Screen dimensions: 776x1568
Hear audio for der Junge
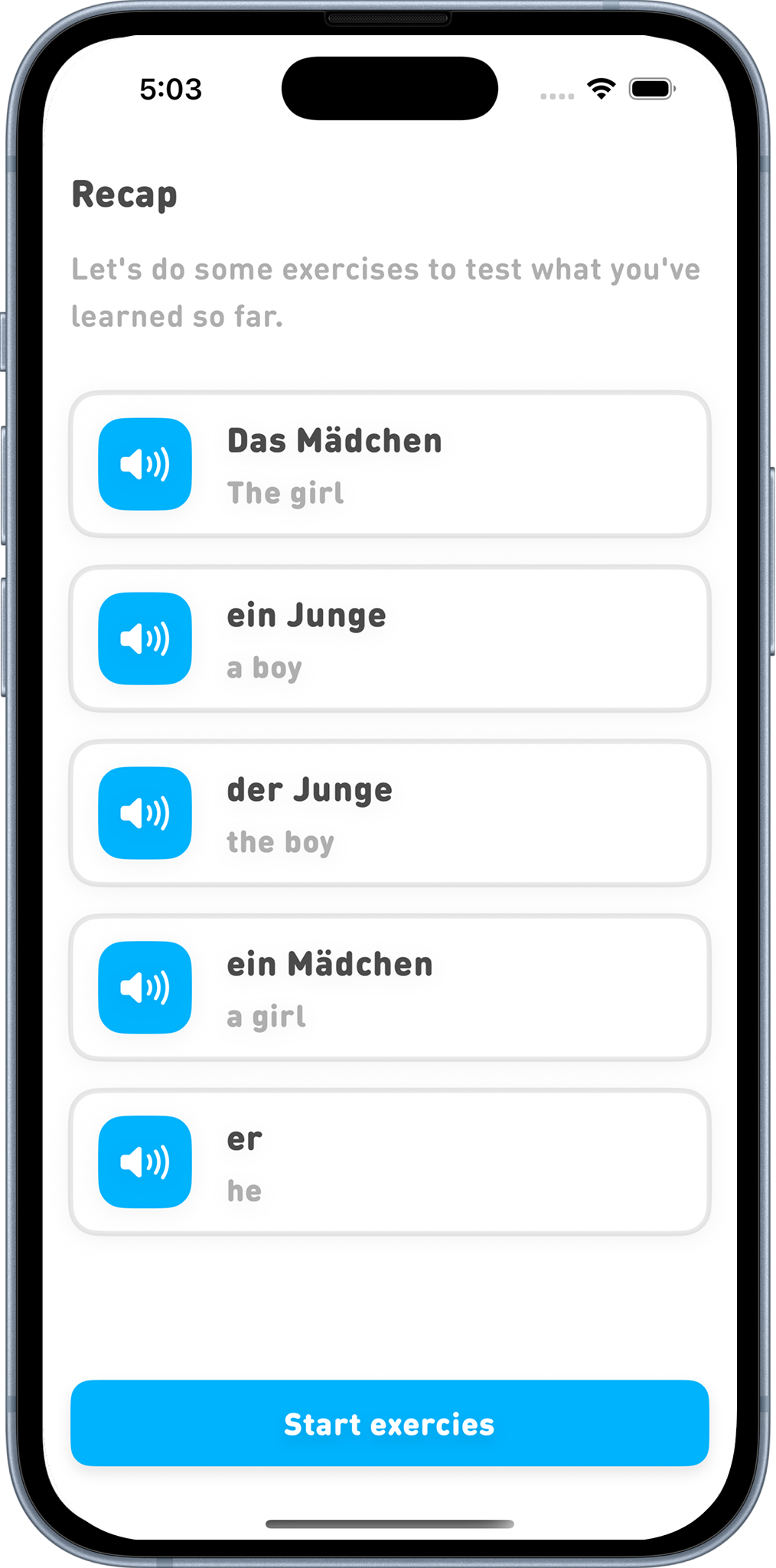[145, 813]
